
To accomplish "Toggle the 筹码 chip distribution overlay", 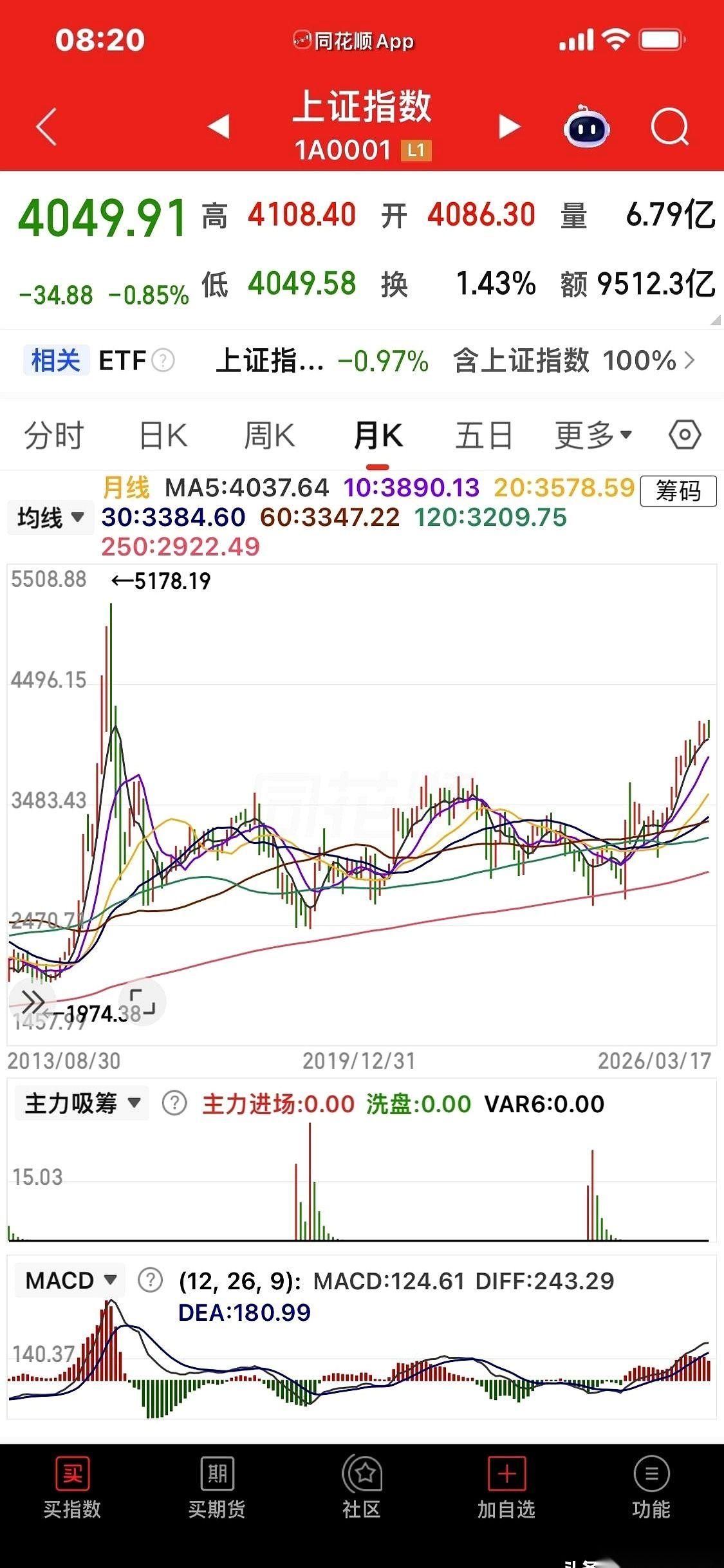I will click(680, 491).
